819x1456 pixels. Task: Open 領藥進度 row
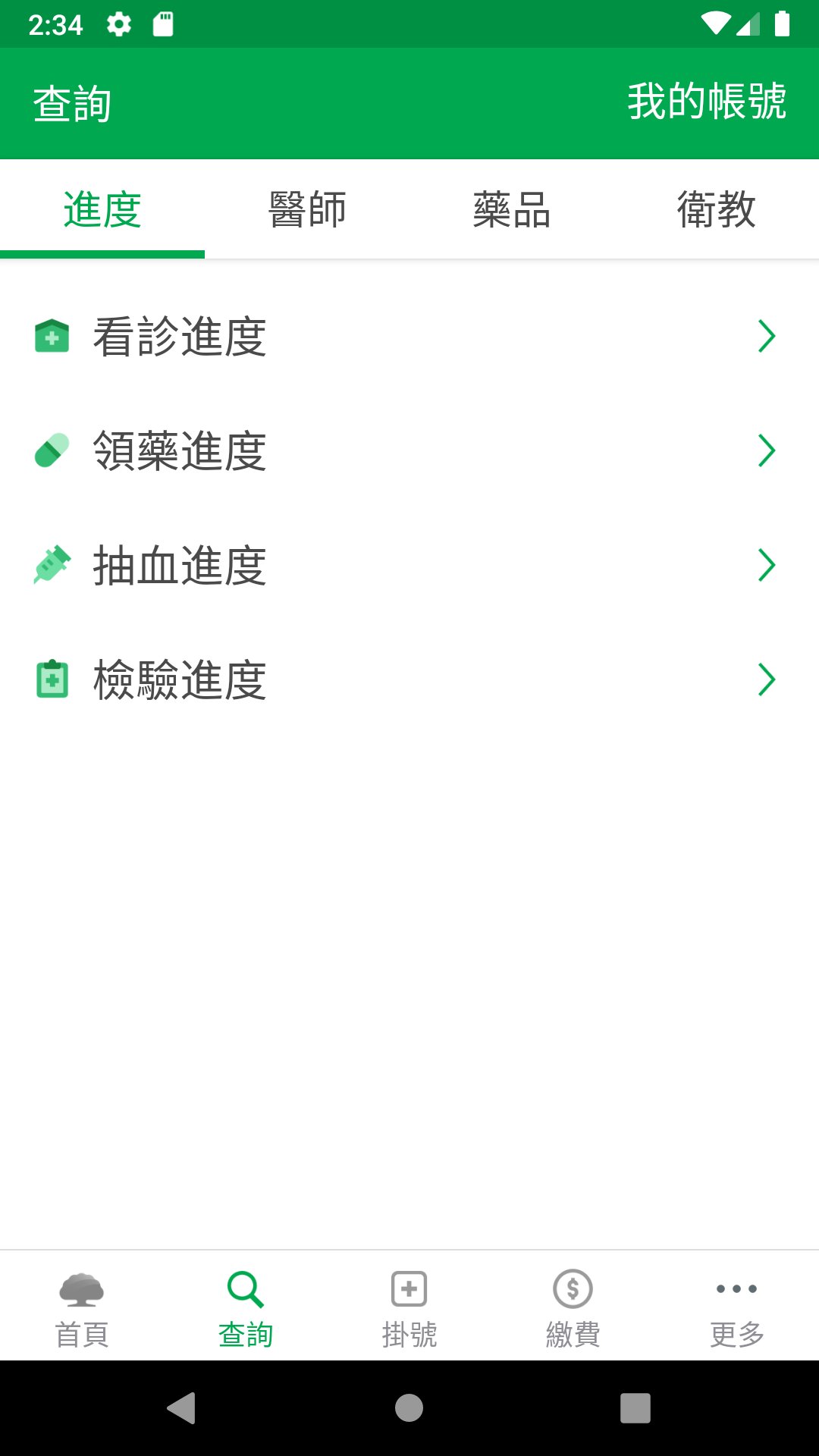(409, 451)
